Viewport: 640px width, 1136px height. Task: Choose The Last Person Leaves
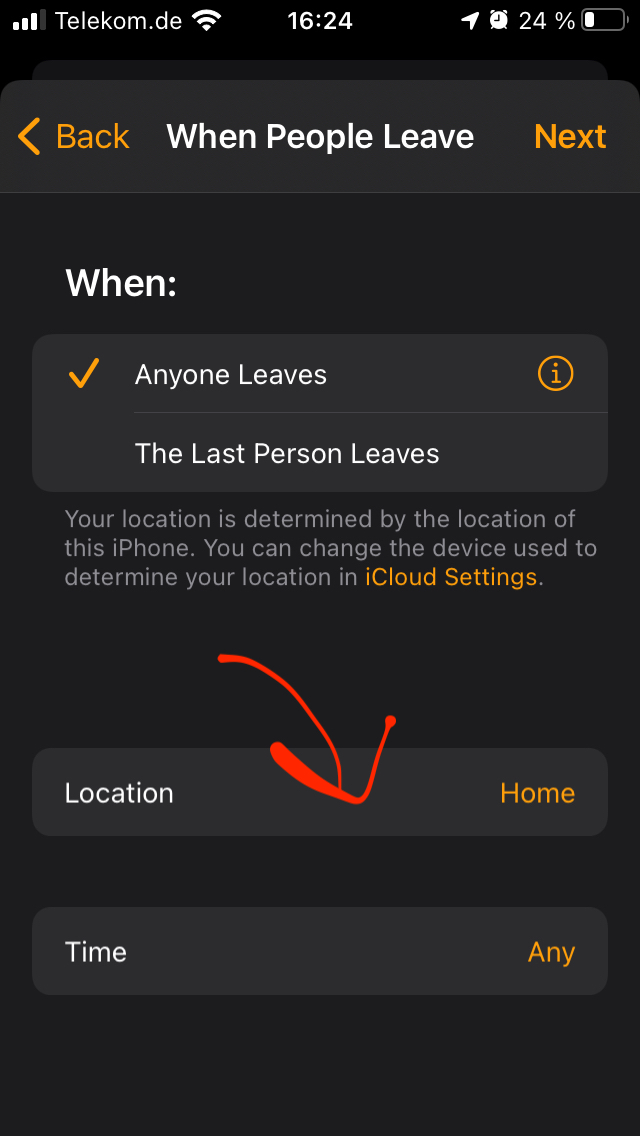[x=287, y=454]
